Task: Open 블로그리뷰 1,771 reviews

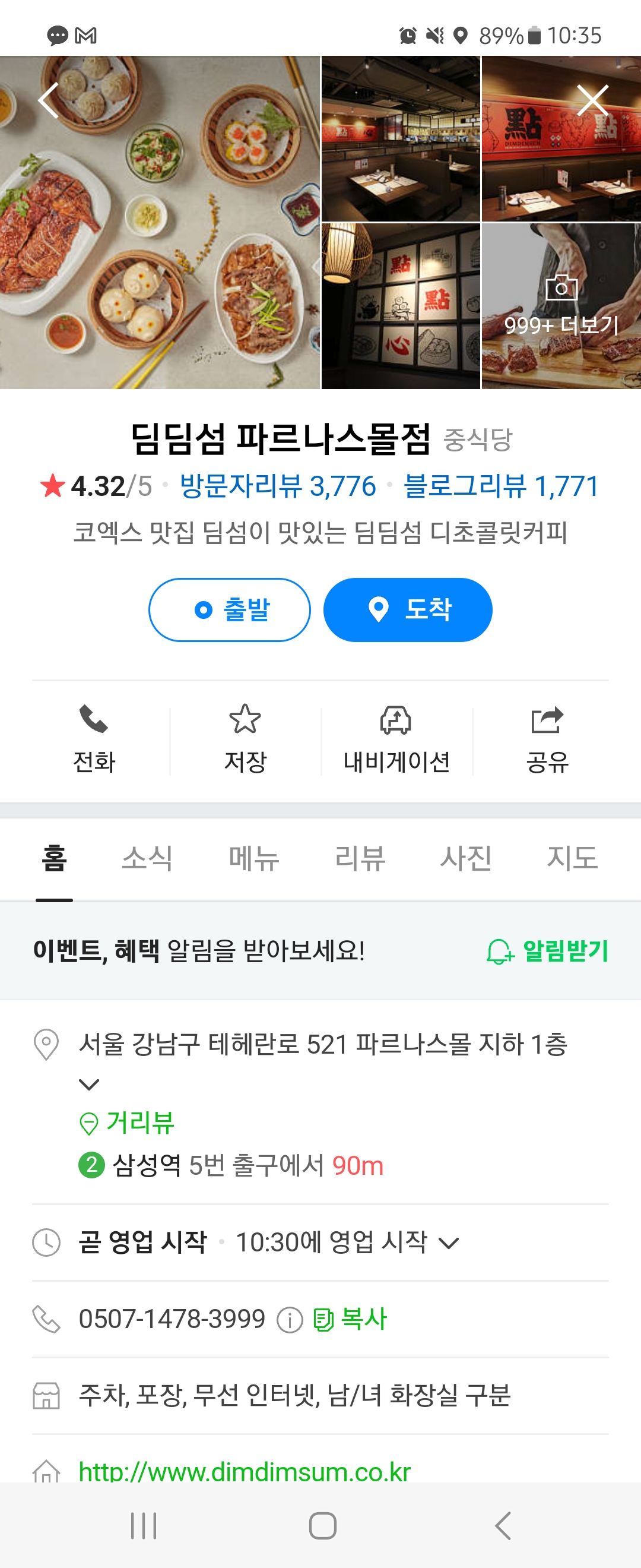Action: tap(501, 486)
